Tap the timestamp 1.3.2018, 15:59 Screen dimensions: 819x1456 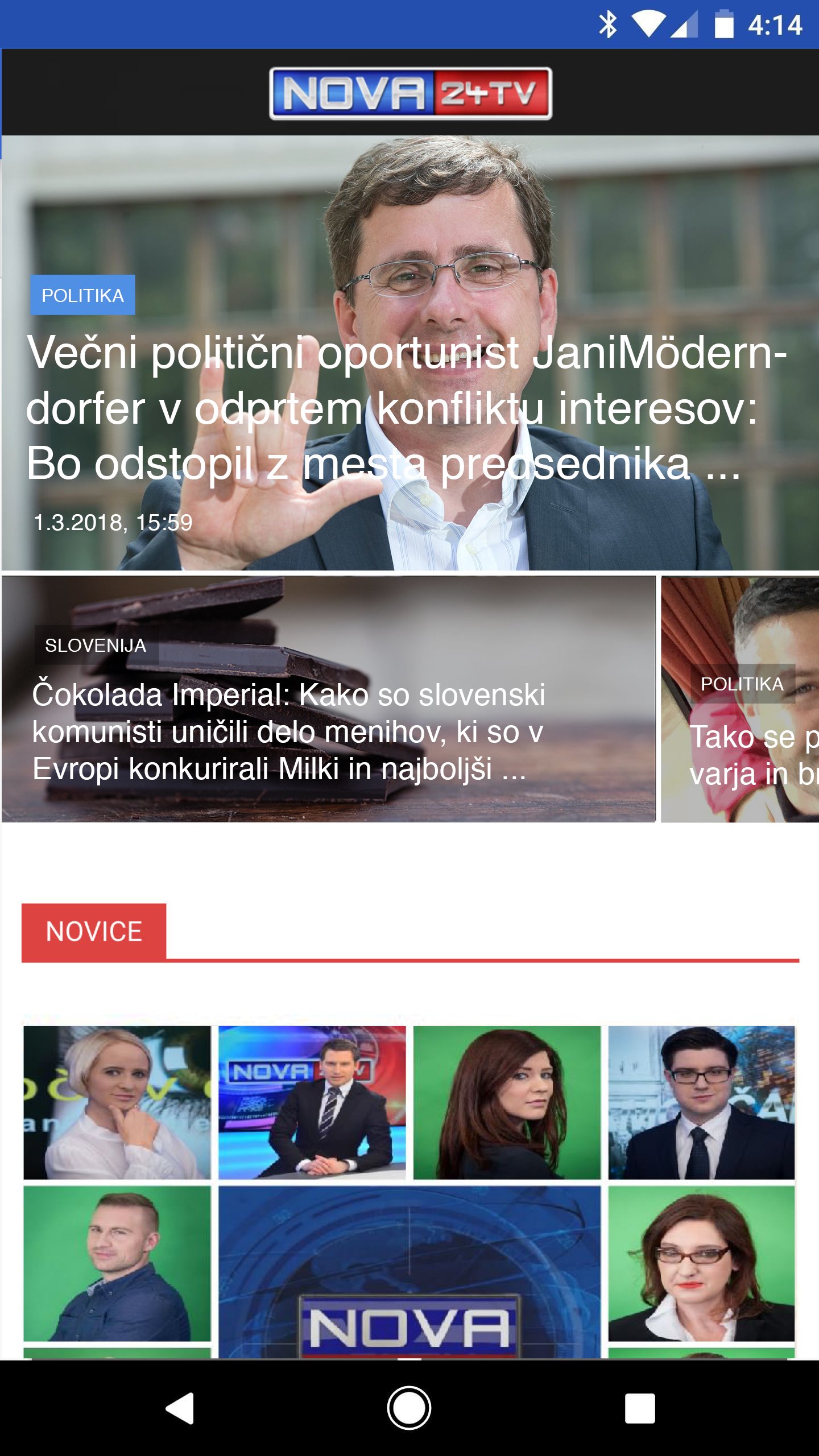[x=112, y=523]
